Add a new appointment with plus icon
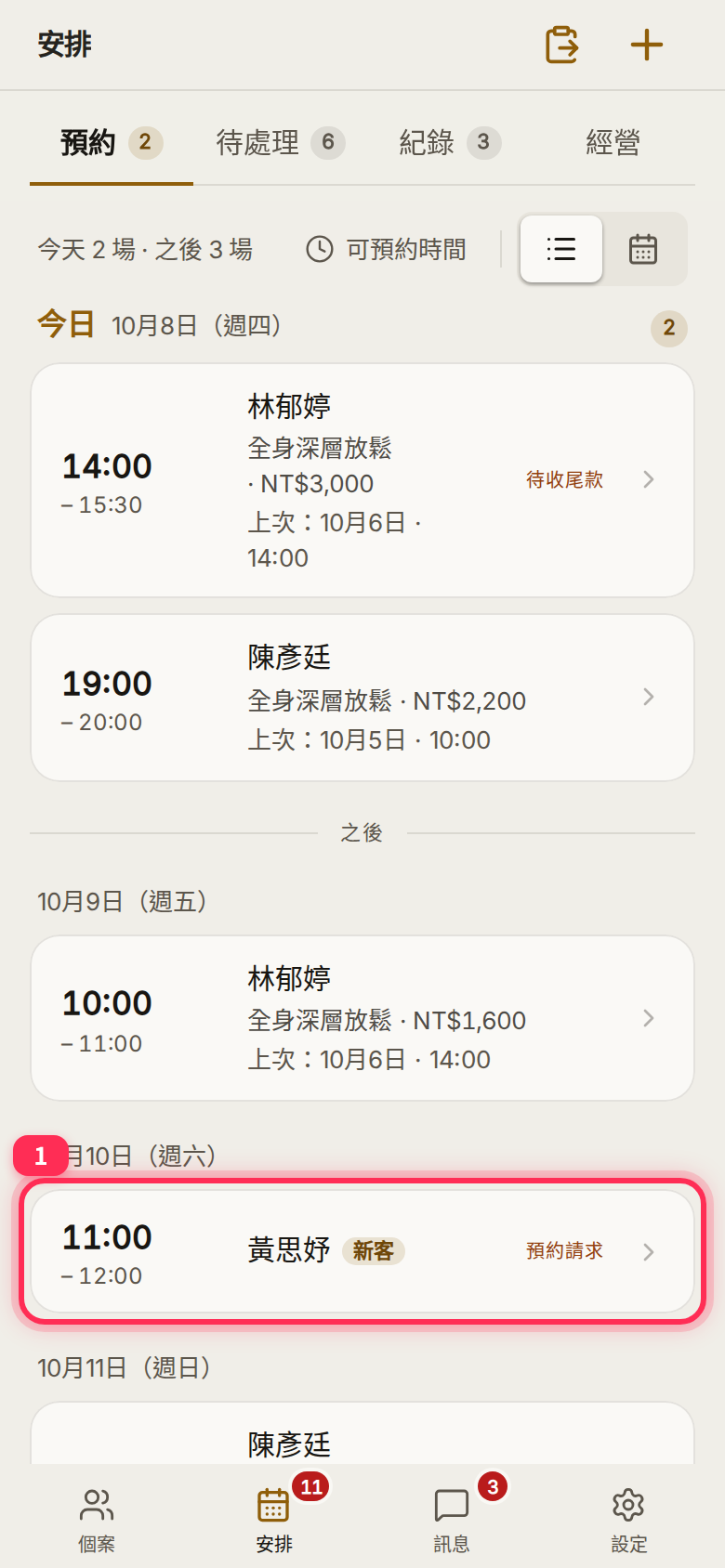The height and width of the screenshot is (1568, 725). [x=647, y=45]
